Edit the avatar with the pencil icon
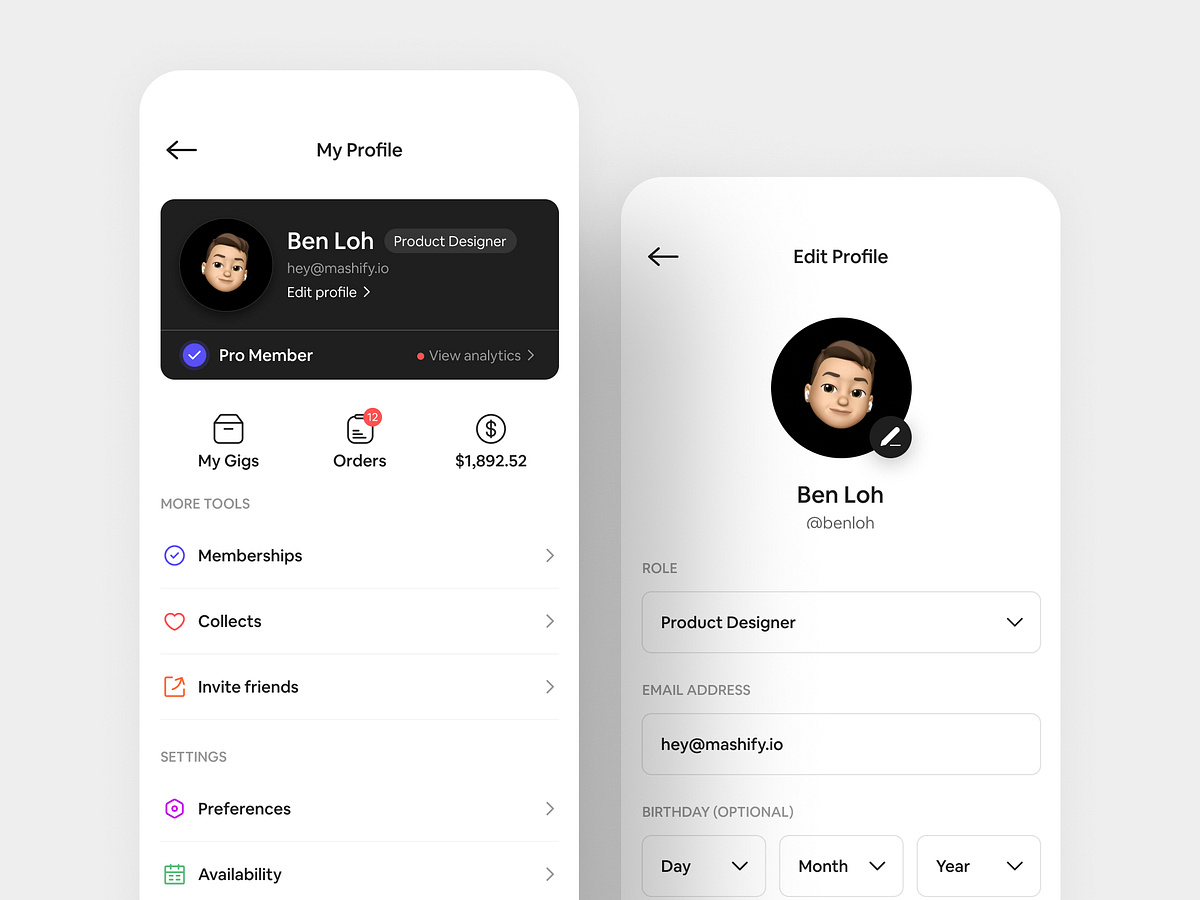Image resolution: width=1200 pixels, height=900 pixels. click(890, 437)
